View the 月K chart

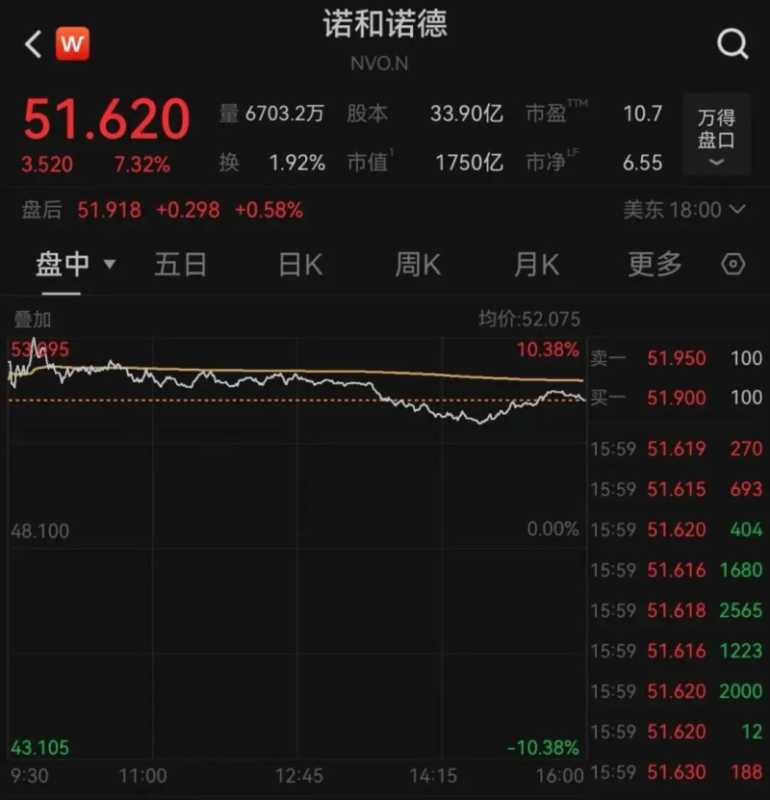tap(536, 264)
